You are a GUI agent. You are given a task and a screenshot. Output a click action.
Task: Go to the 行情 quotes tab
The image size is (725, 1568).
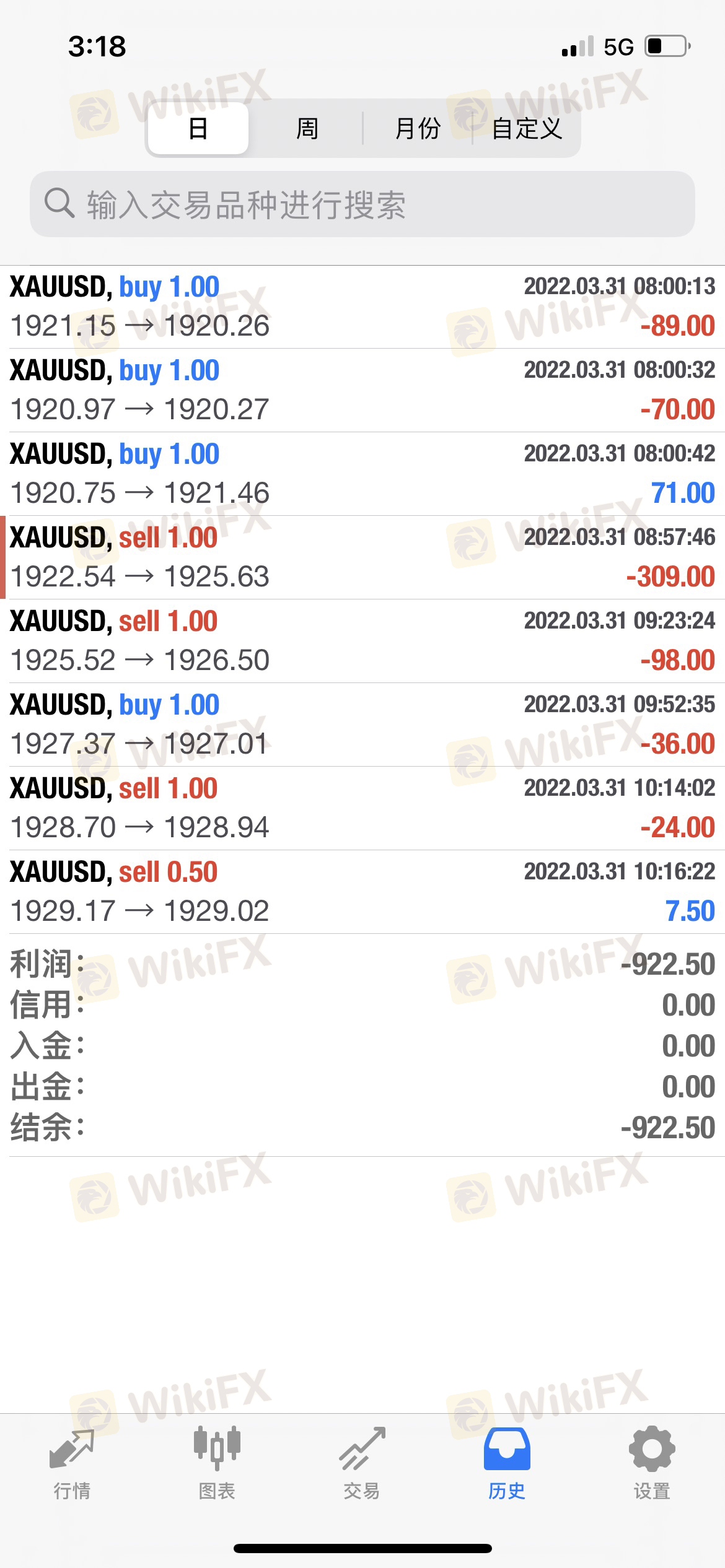72,1464
